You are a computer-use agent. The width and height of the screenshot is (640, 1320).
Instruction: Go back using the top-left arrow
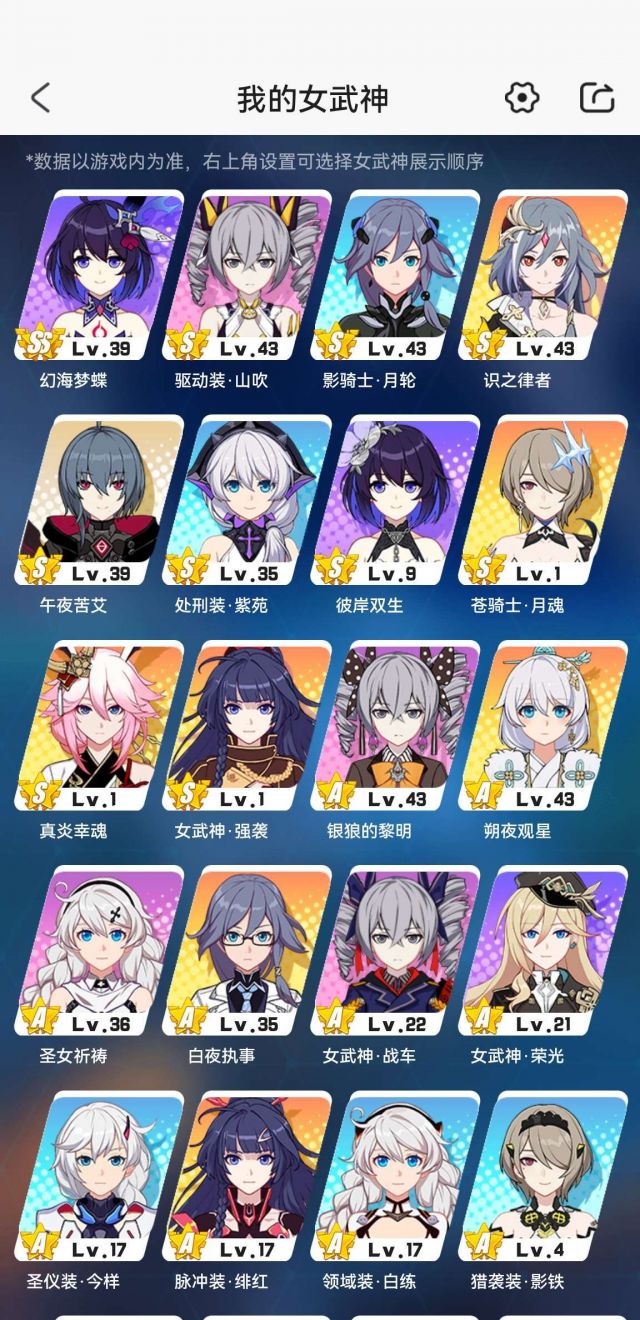point(40,98)
